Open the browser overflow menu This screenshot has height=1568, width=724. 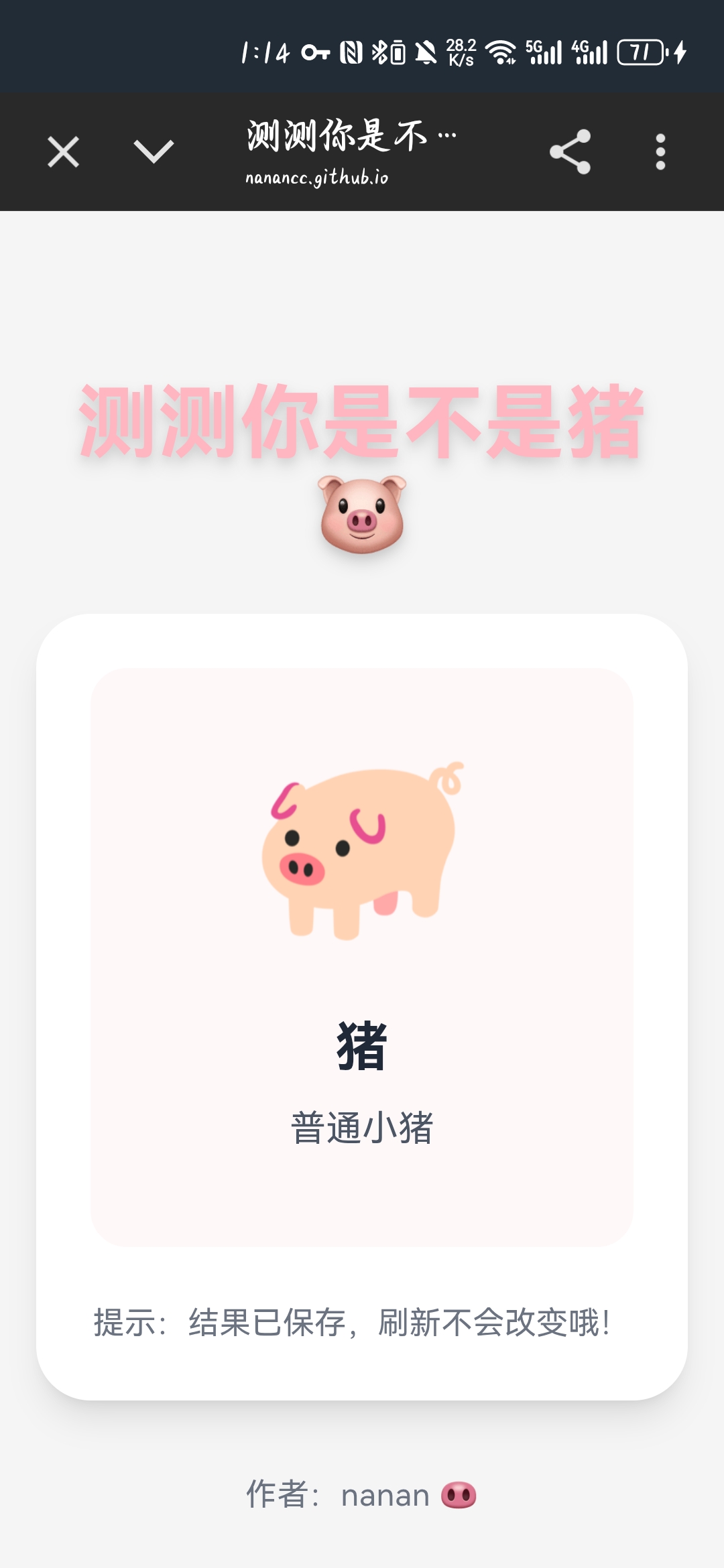660,151
